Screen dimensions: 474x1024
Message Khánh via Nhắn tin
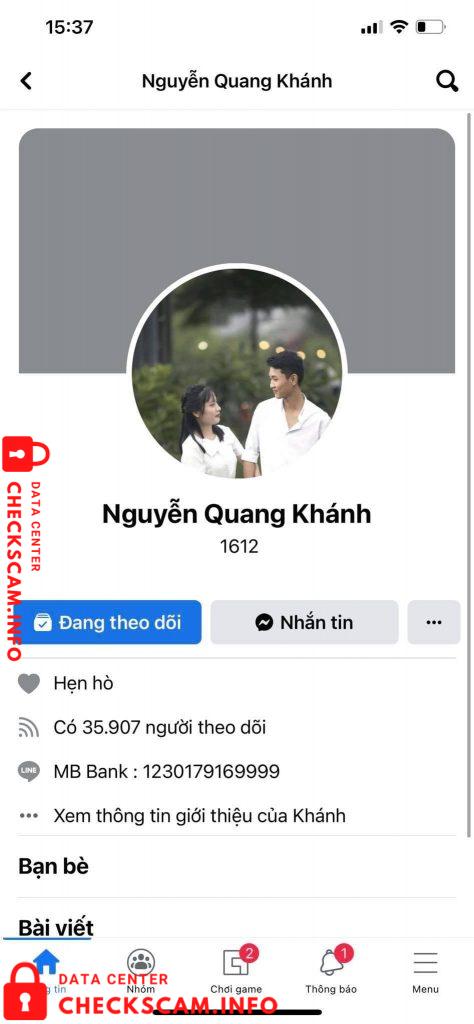304,622
